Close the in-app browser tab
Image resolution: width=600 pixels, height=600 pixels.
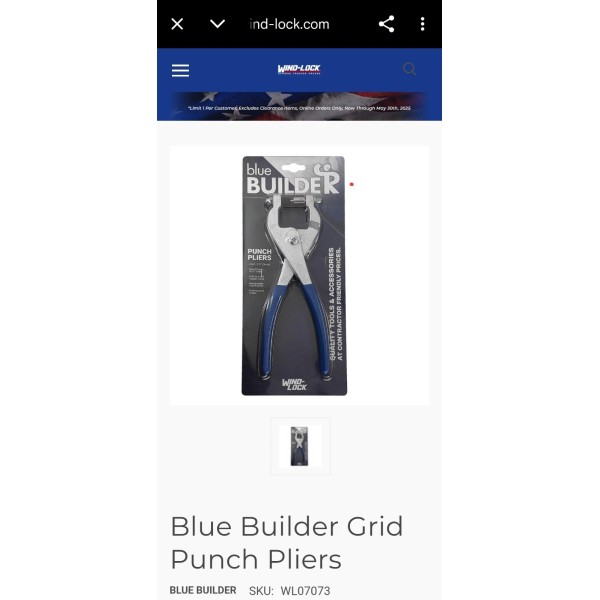point(177,24)
